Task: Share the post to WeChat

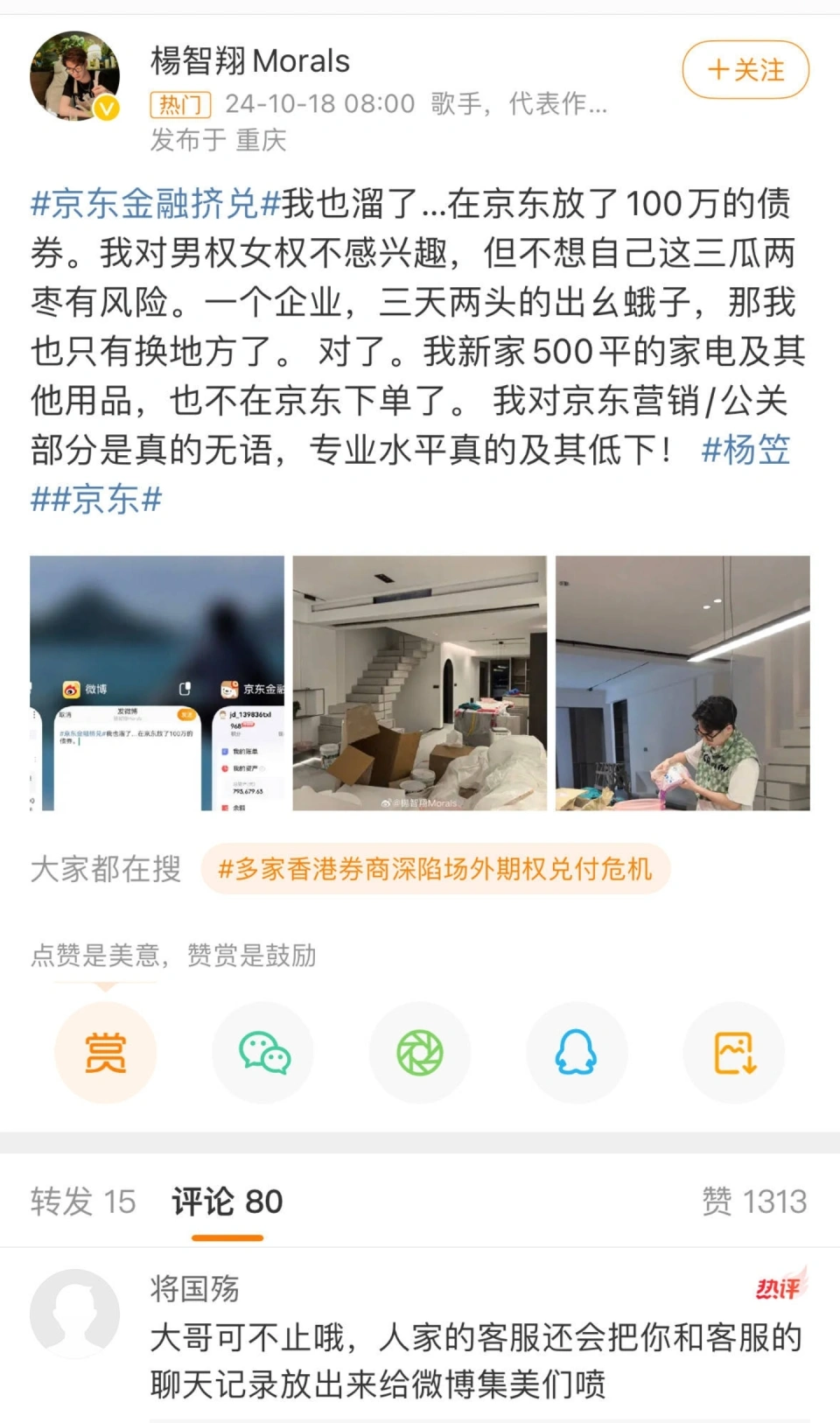Action: [x=263, y=1052]
